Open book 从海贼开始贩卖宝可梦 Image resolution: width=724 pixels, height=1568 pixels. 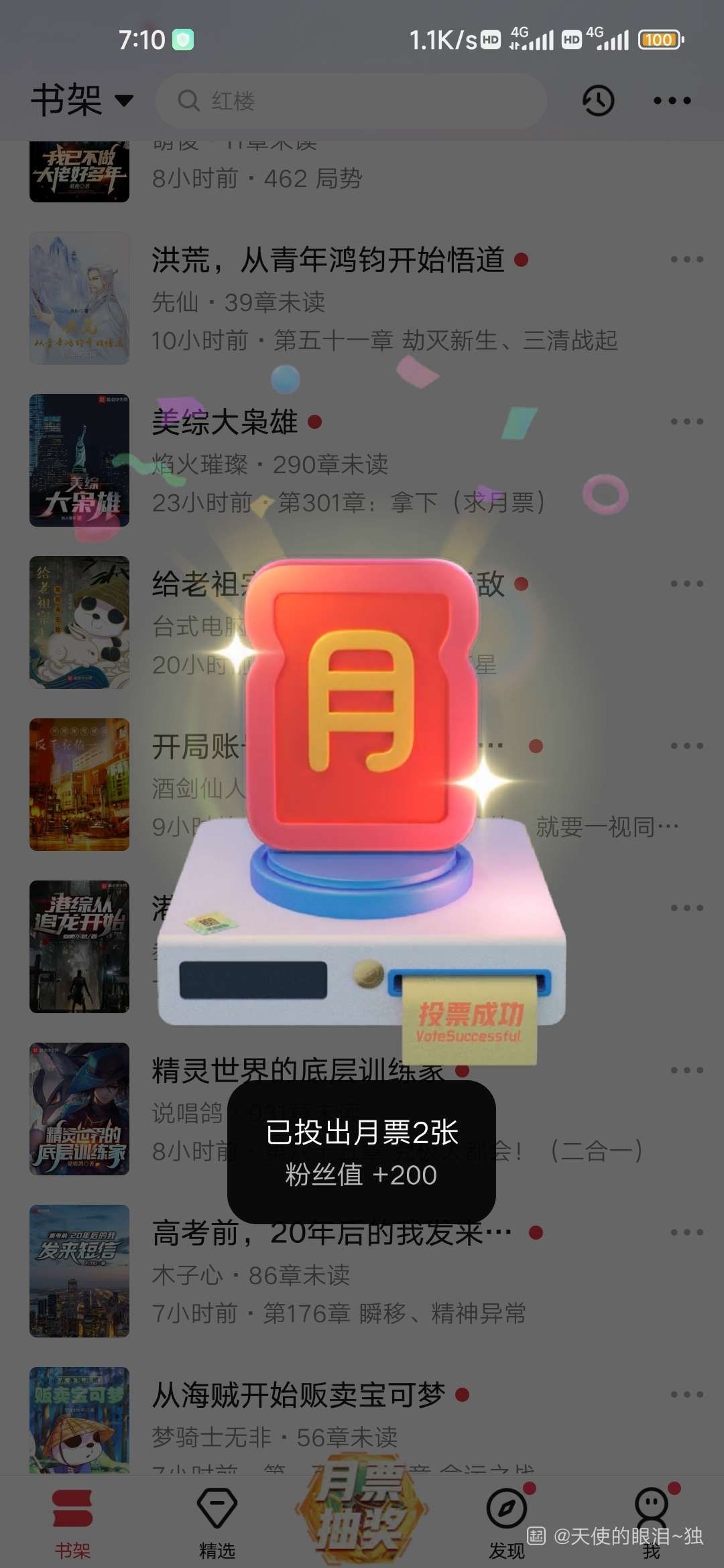point(298,1395)
